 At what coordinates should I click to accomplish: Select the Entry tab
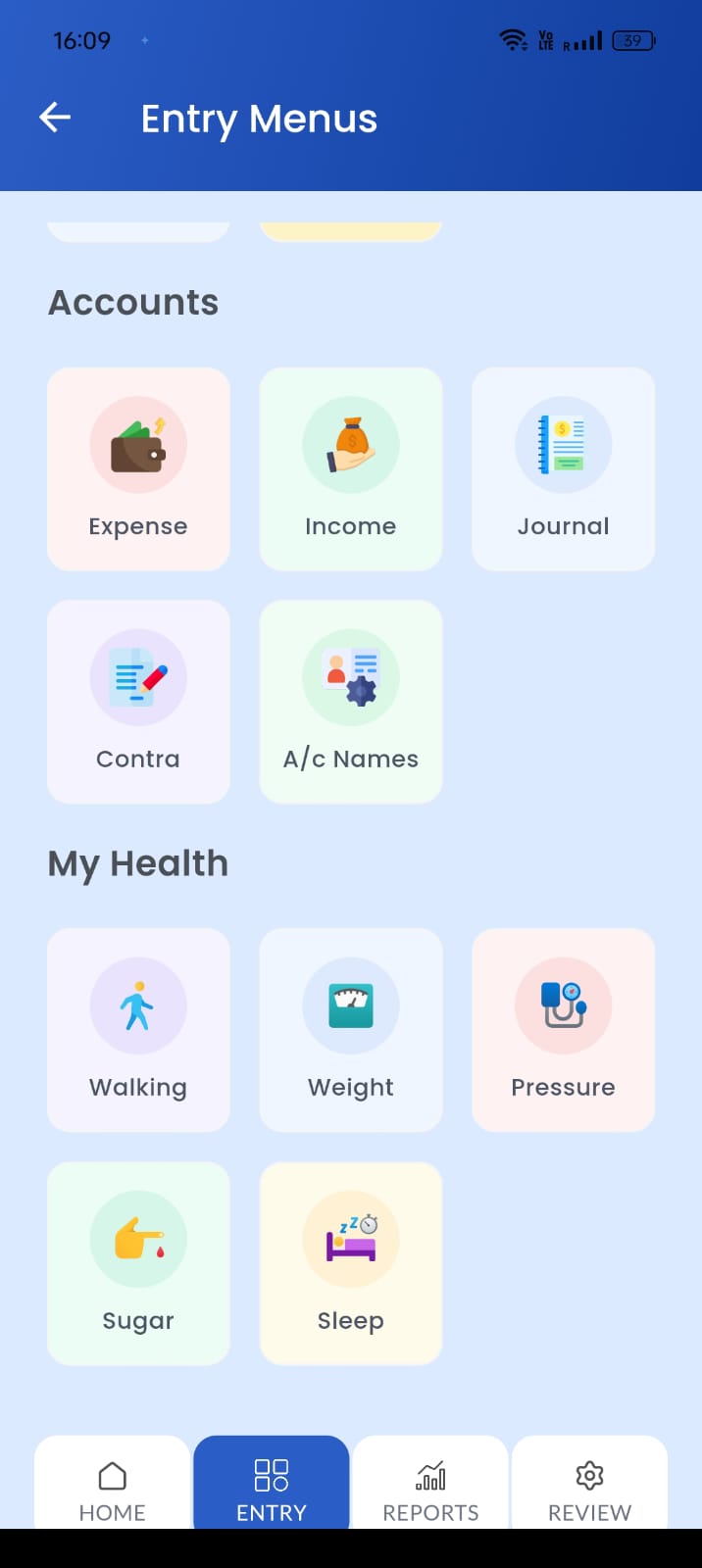(x=272, y=1490)
